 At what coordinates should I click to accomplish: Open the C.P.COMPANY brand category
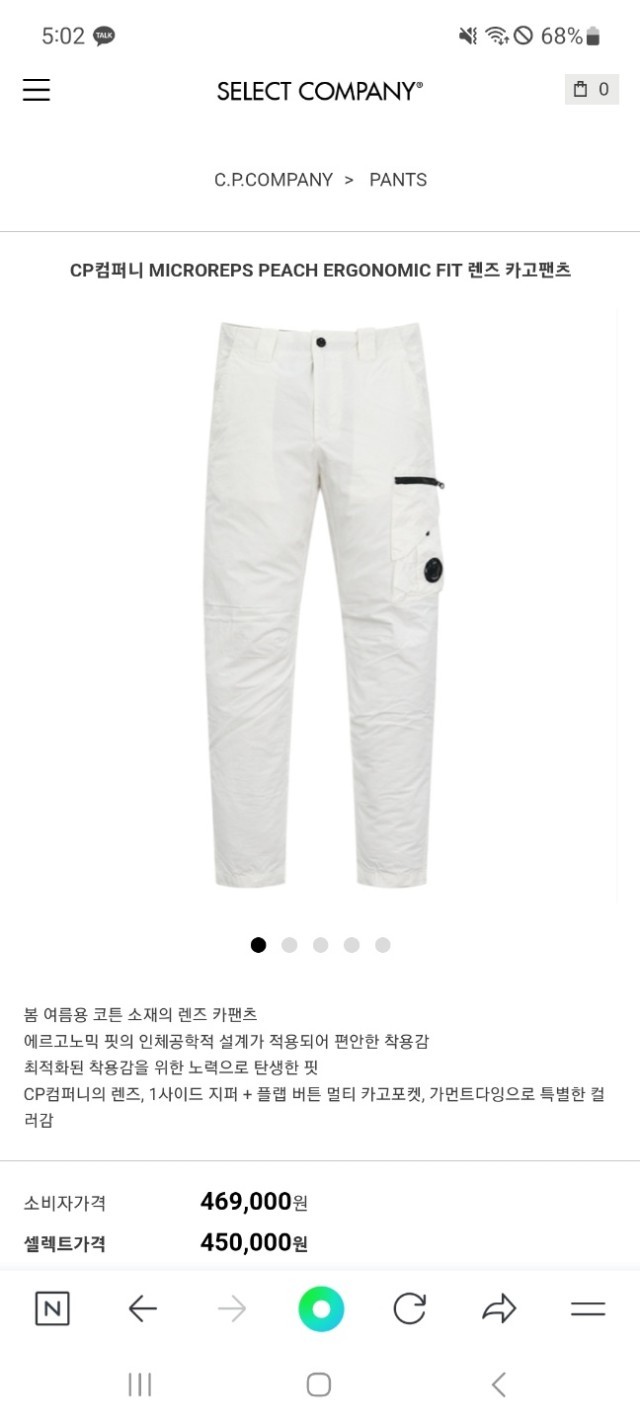(273, 180)
